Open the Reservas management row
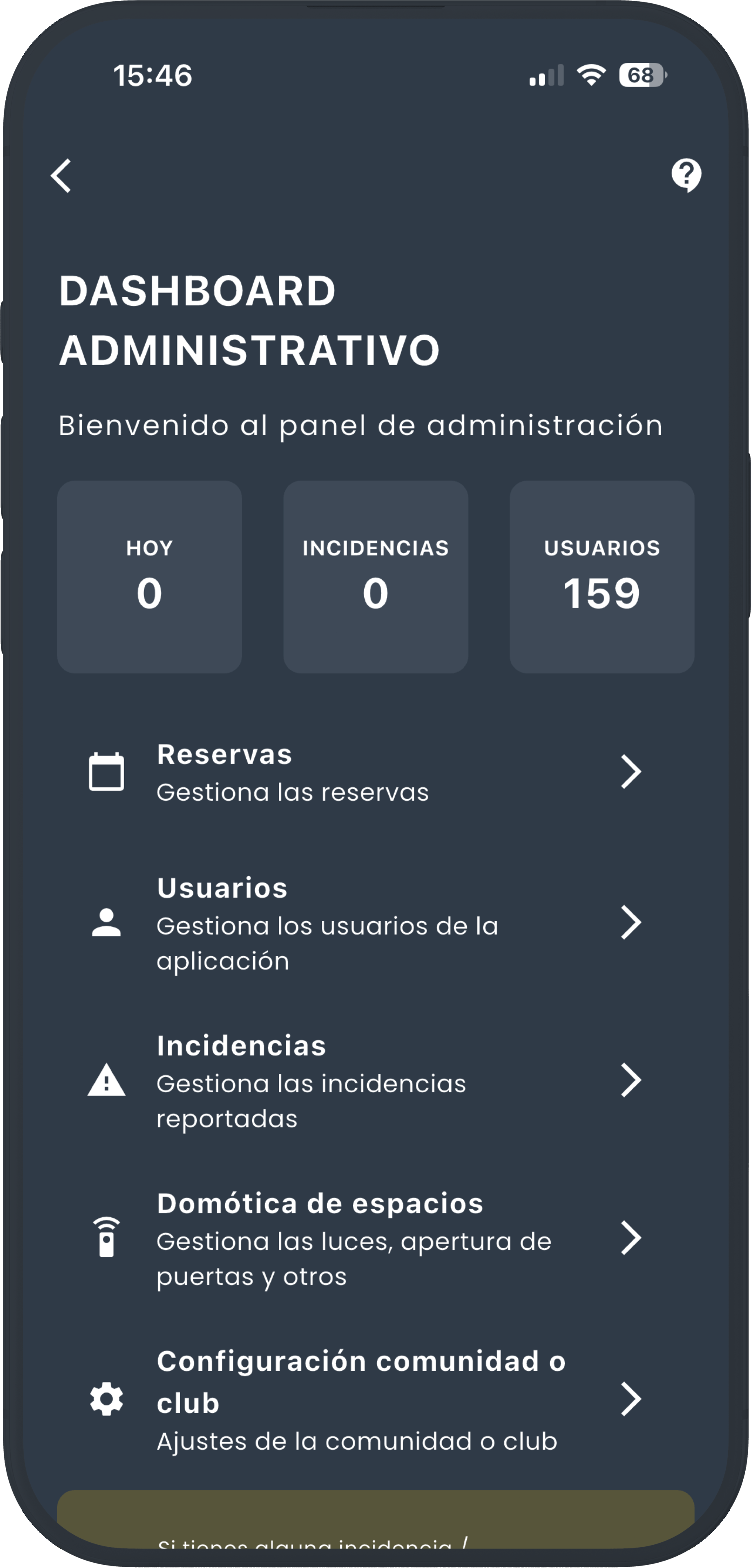The width and height of the screenshot is (751, 1568). 365,773
